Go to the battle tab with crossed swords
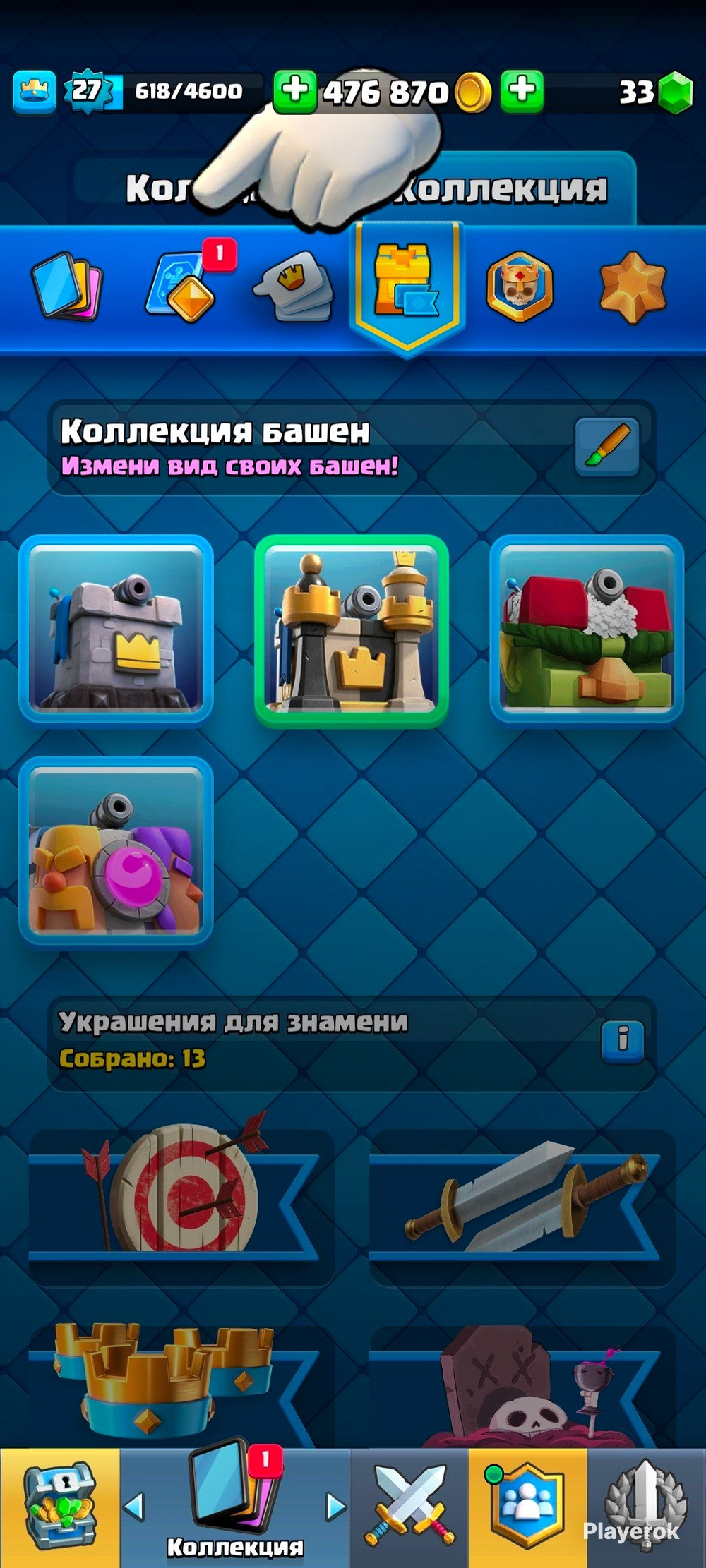The height and width of the screenshot is (1568, 706). pyautogui.click(x=409, y=1507)
